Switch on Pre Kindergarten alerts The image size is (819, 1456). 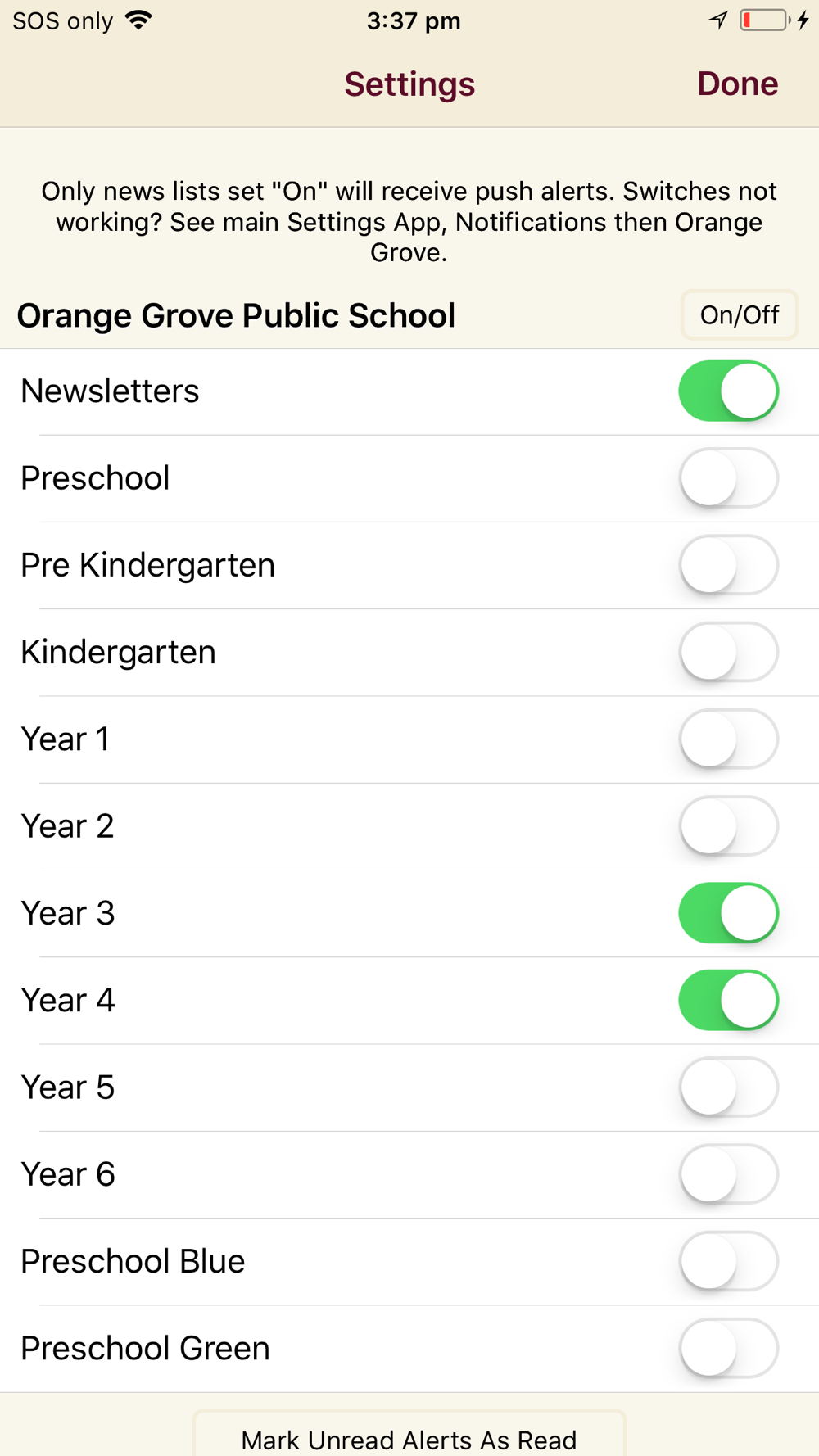tap(728, 565)
